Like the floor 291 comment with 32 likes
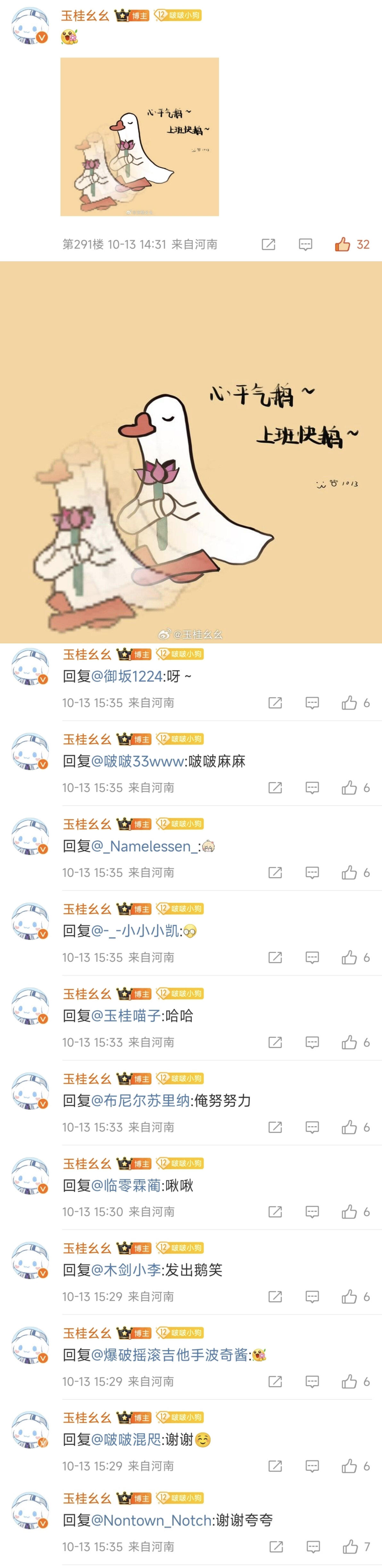The height and width of the screenshot is (1568, 382). [352, 245]
